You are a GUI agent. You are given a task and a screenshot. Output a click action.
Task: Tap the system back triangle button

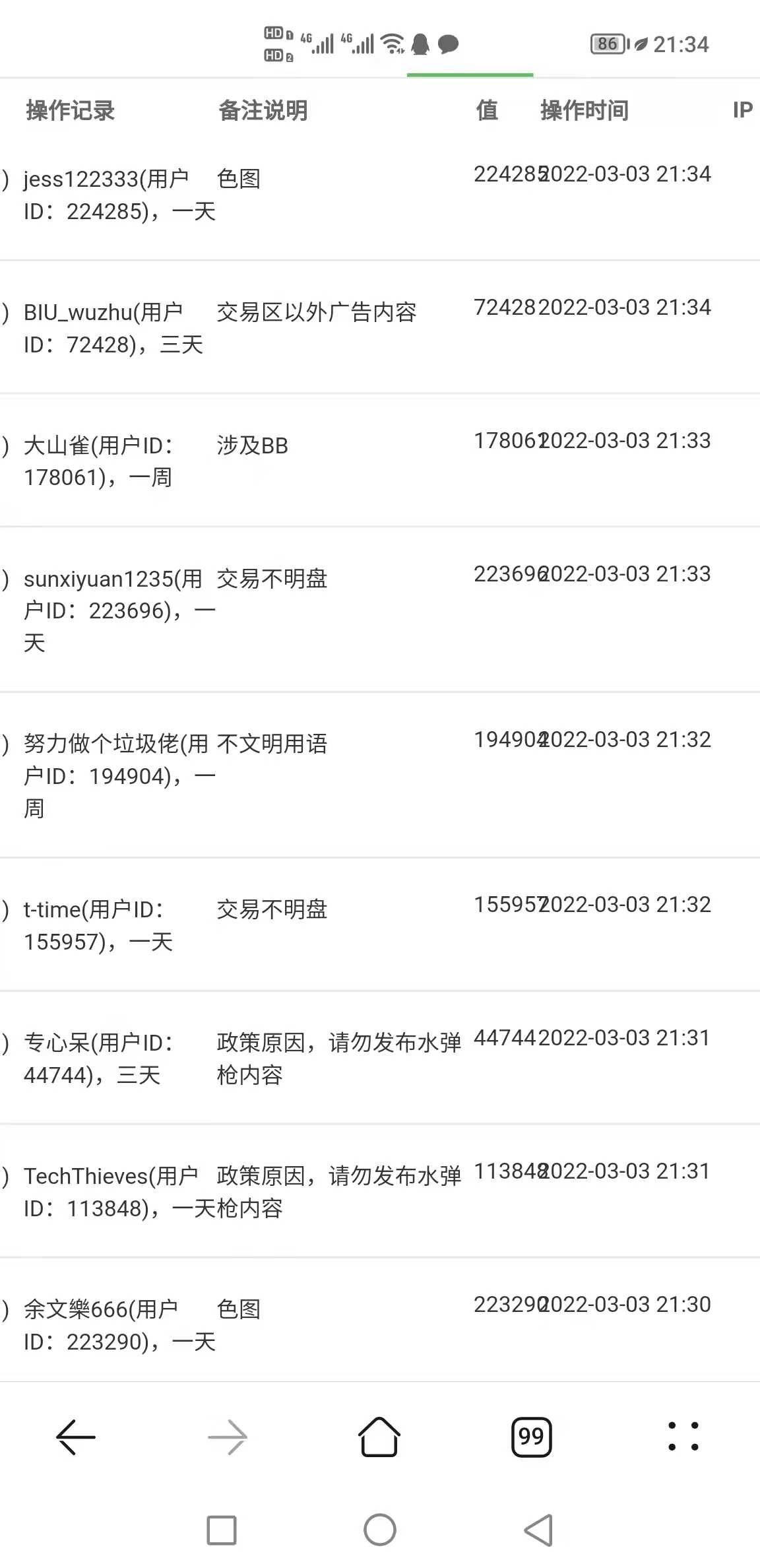(x=539, y=1530)
